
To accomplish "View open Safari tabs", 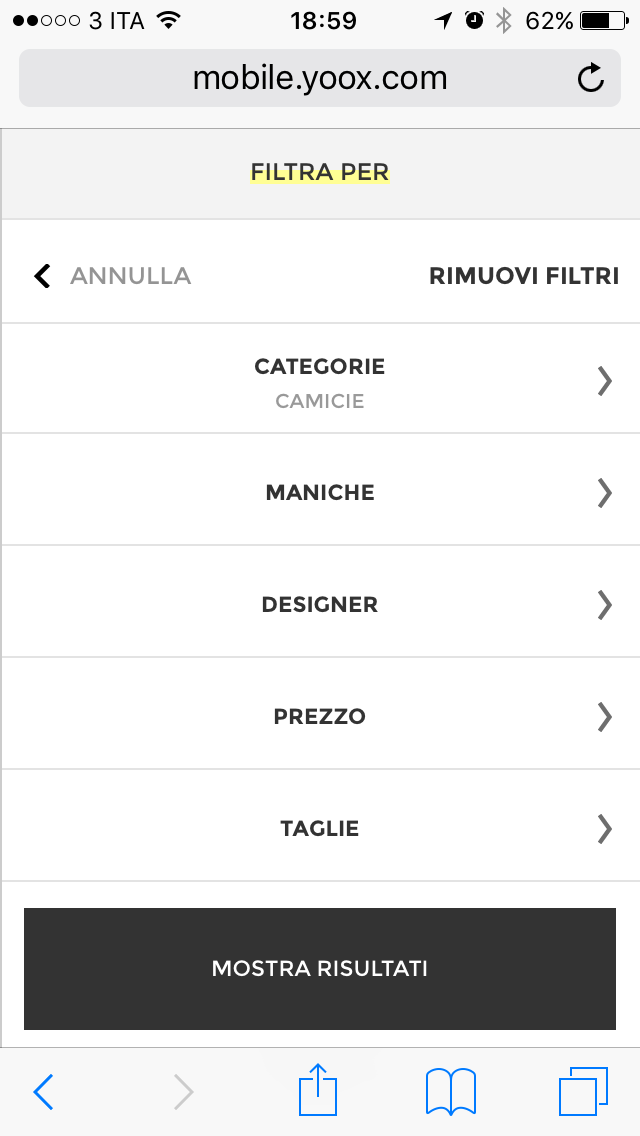I will (583, 1091).
